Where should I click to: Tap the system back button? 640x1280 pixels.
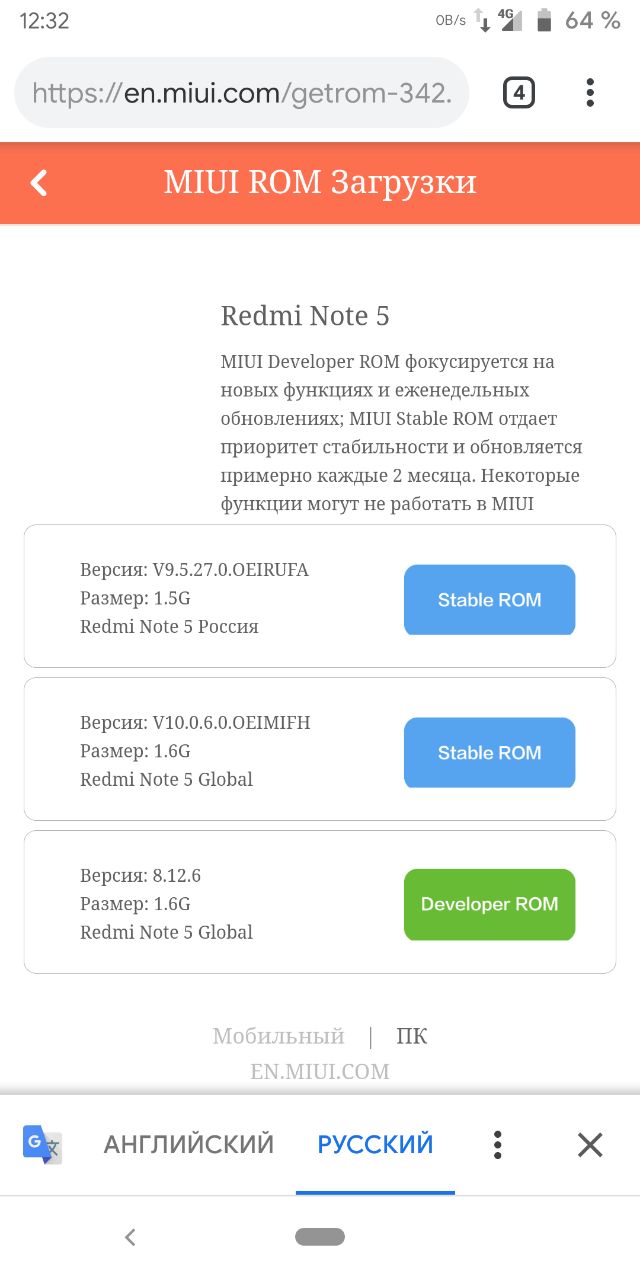(x=130, y=1237)
